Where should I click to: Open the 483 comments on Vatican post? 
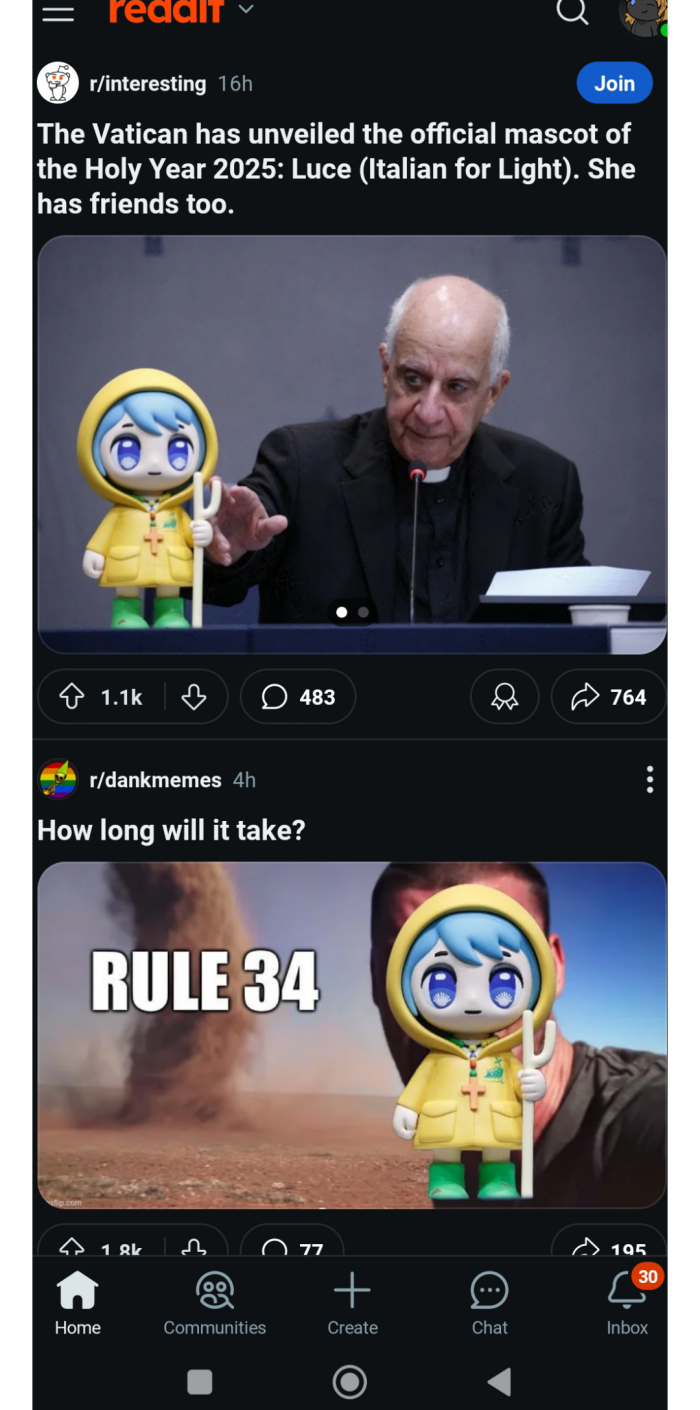298,697
